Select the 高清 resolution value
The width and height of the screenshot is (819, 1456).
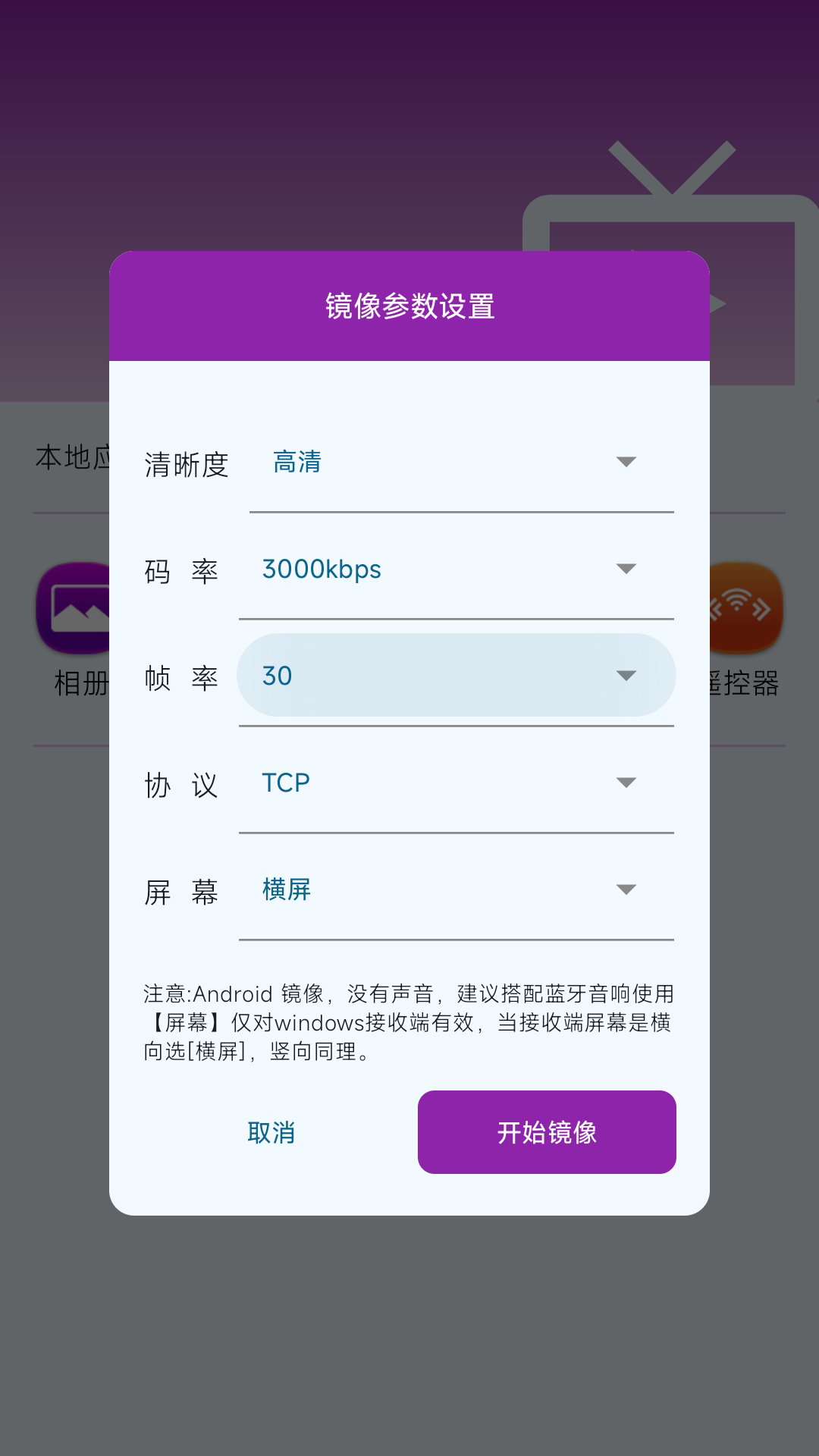click(296, 462)
